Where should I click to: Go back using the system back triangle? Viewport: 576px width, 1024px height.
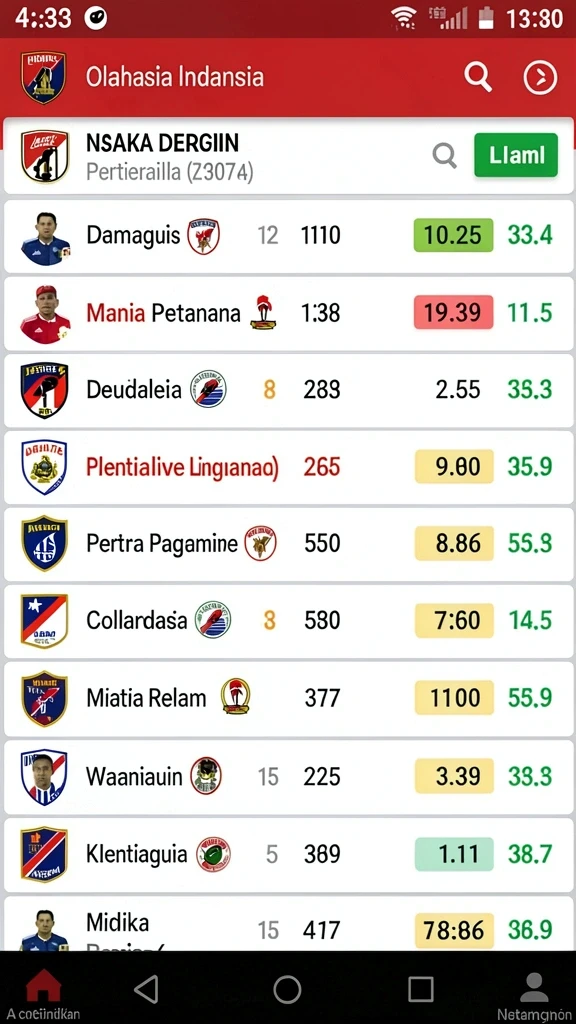pyautogui.click(x=146, y=989)
